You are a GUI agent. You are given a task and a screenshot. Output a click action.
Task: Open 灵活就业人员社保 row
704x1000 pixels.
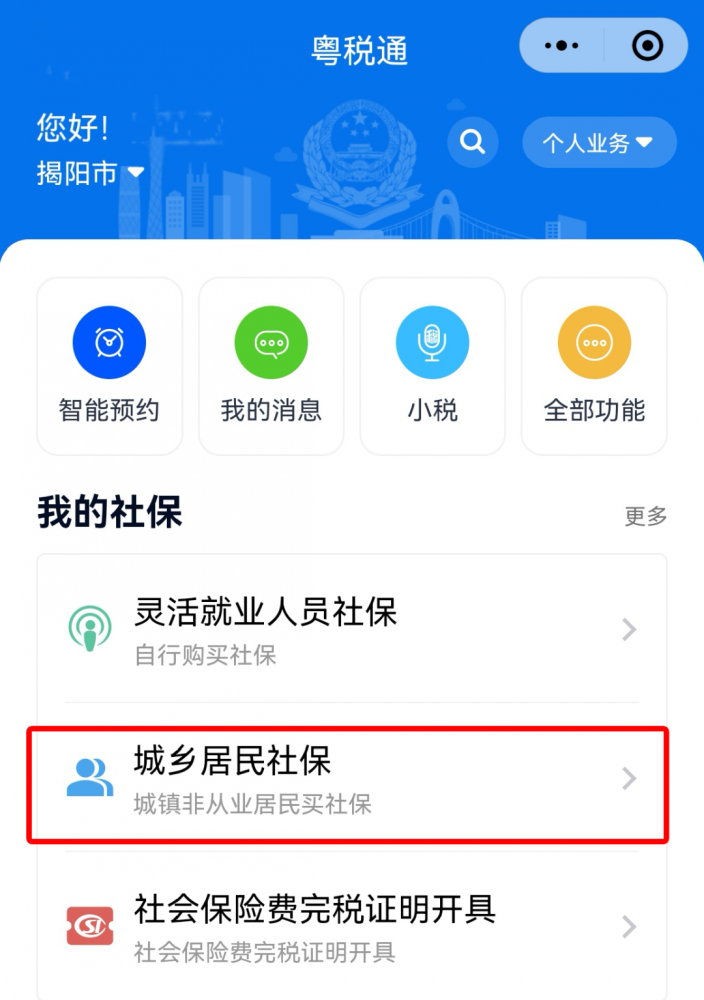point(352,629)
